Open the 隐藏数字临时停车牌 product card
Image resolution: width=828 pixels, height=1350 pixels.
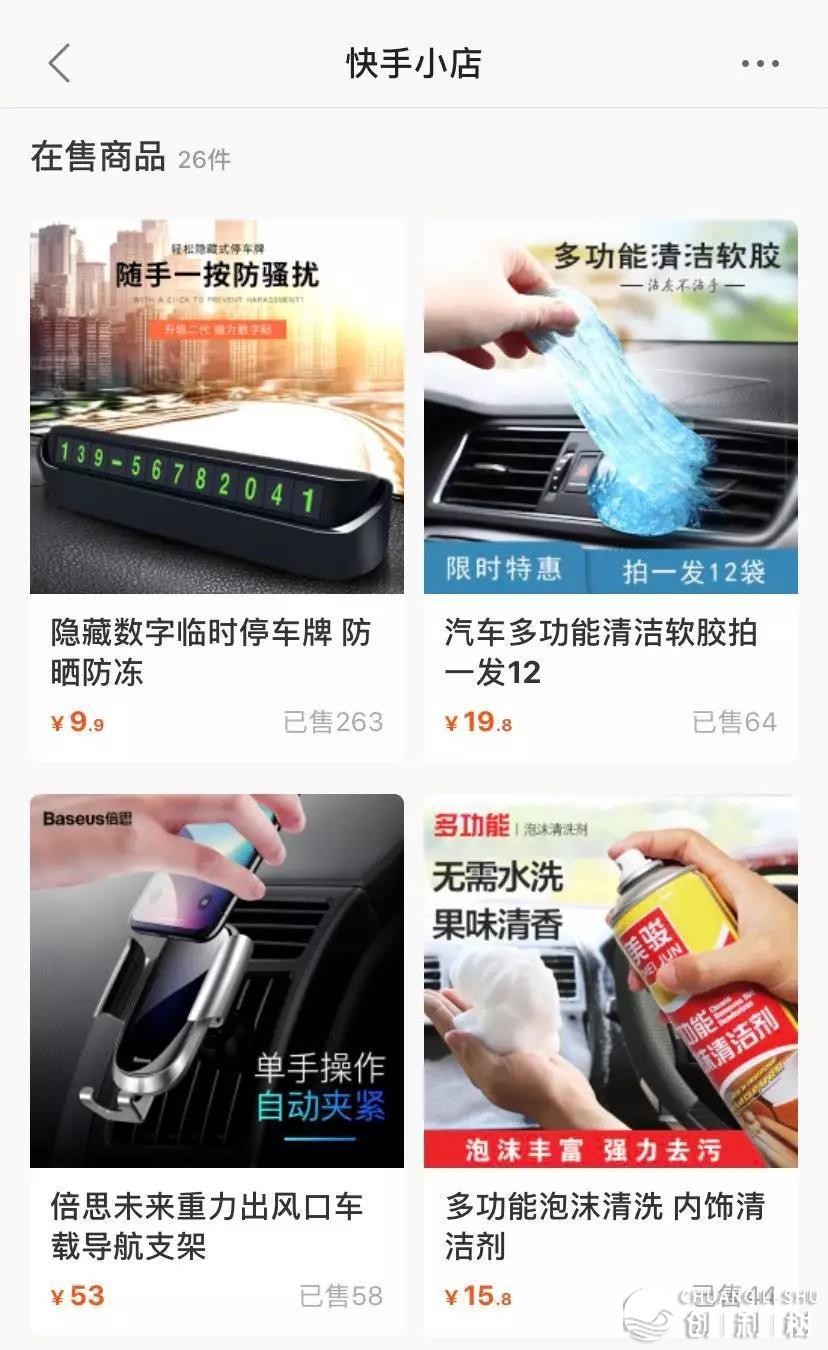click(x=217, y=490)
